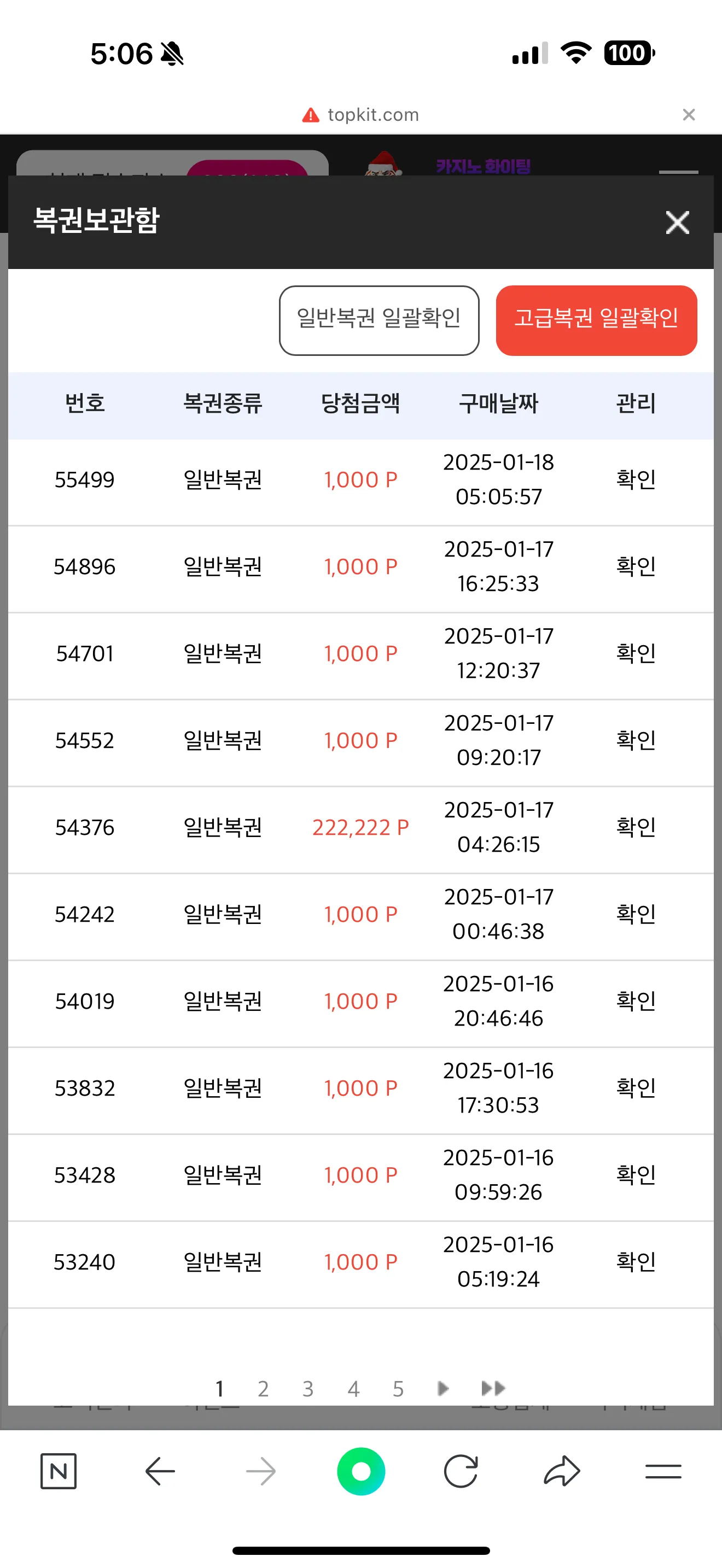Open the browser menu lines

point(663,1471)
